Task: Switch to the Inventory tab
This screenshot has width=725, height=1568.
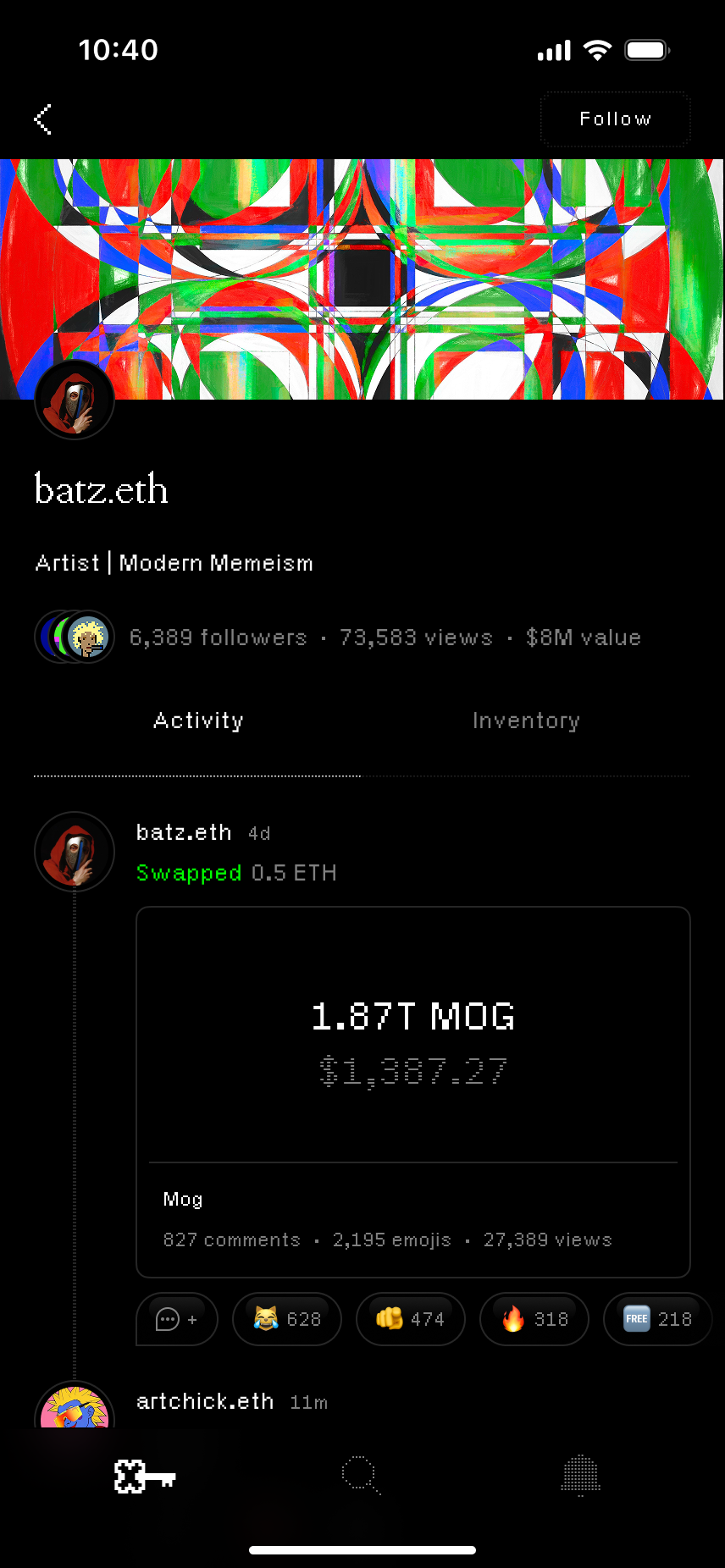Action: pos(526,721)
